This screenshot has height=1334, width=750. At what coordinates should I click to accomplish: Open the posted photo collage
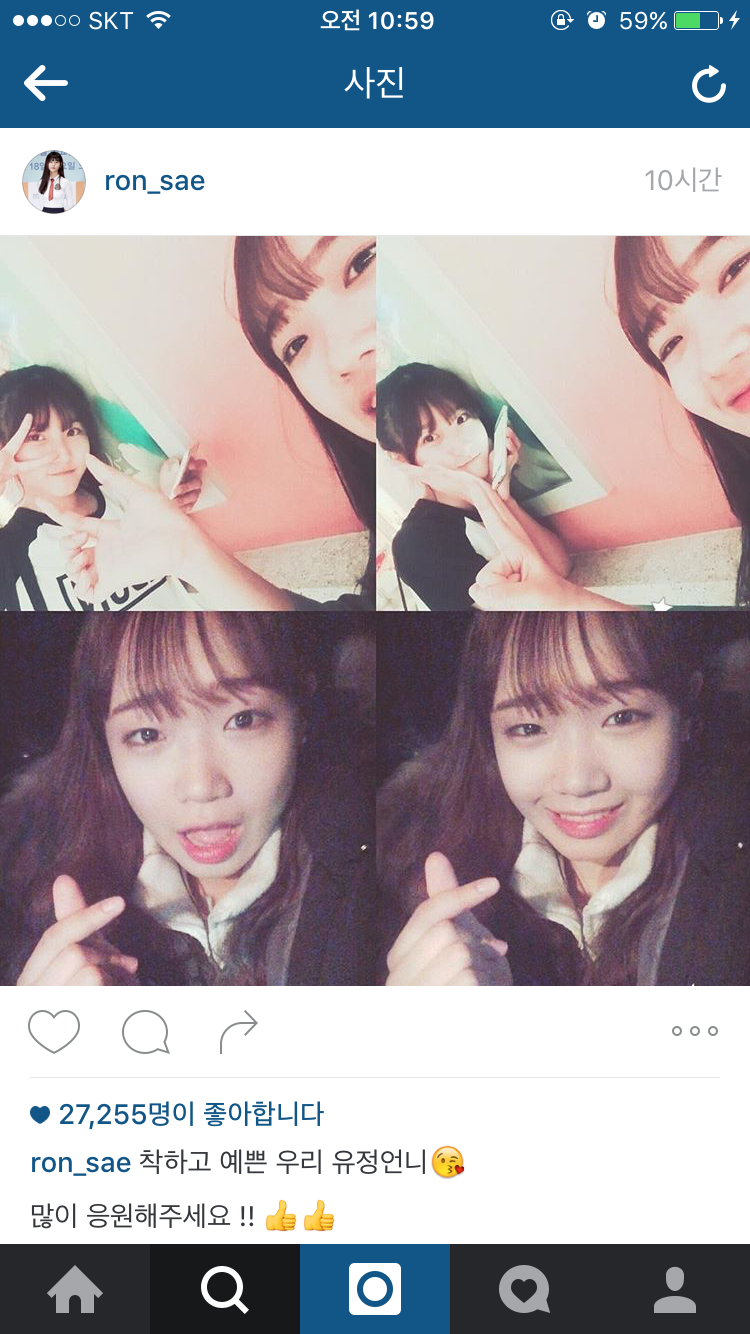pyautogui.click(x=375, y=610)
